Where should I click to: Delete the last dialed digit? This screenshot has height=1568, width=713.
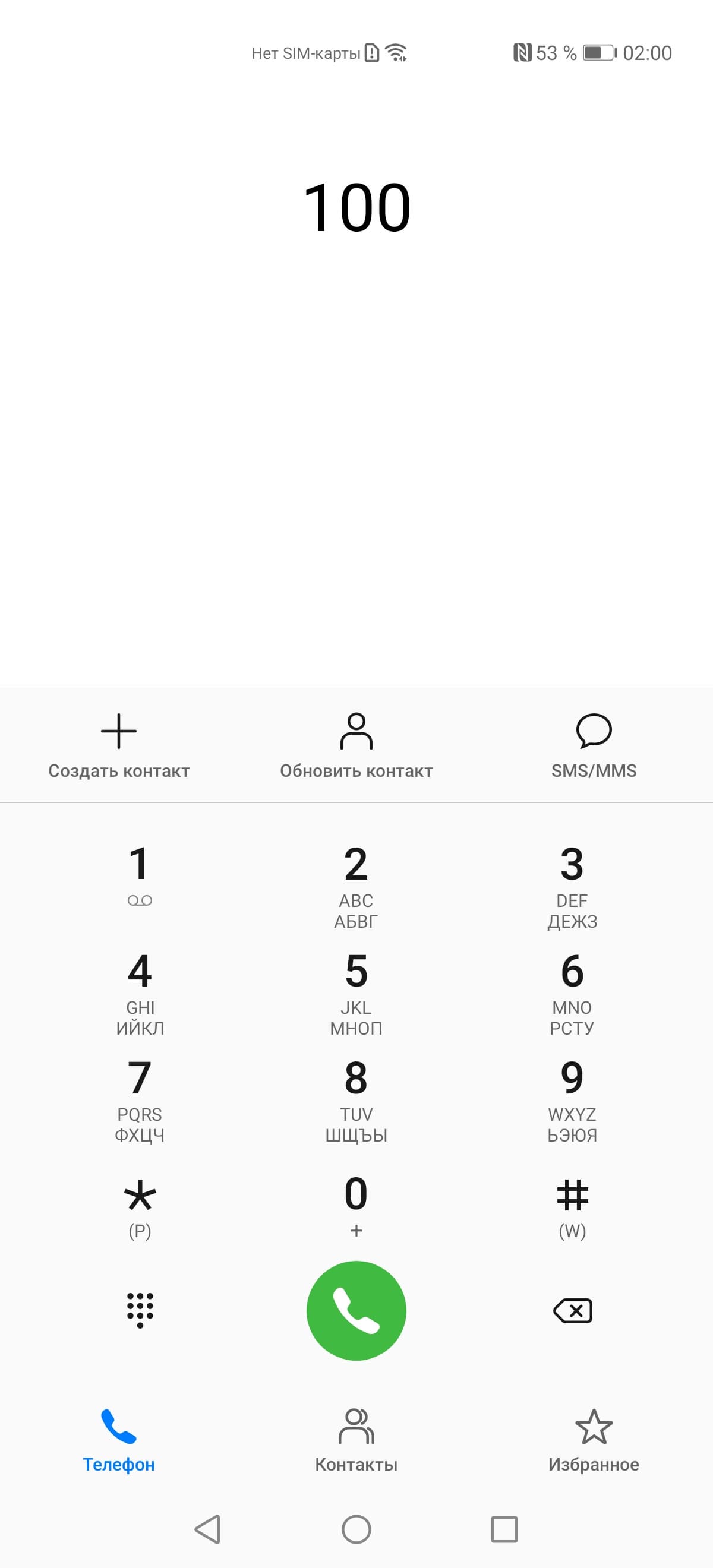(572, 1310)
